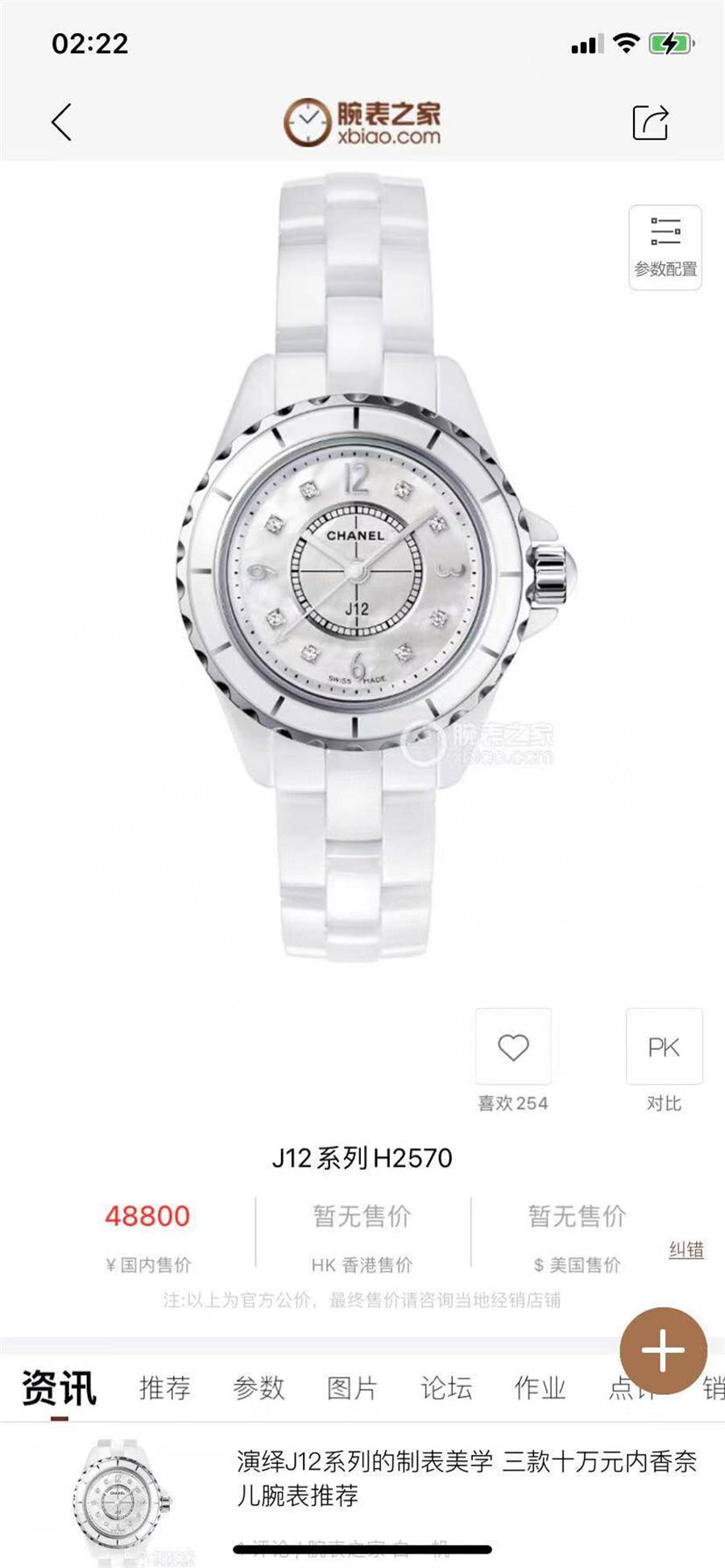Select the 资讯 tab
This screenshot has height=1568, width=725.
point(59,1388)
